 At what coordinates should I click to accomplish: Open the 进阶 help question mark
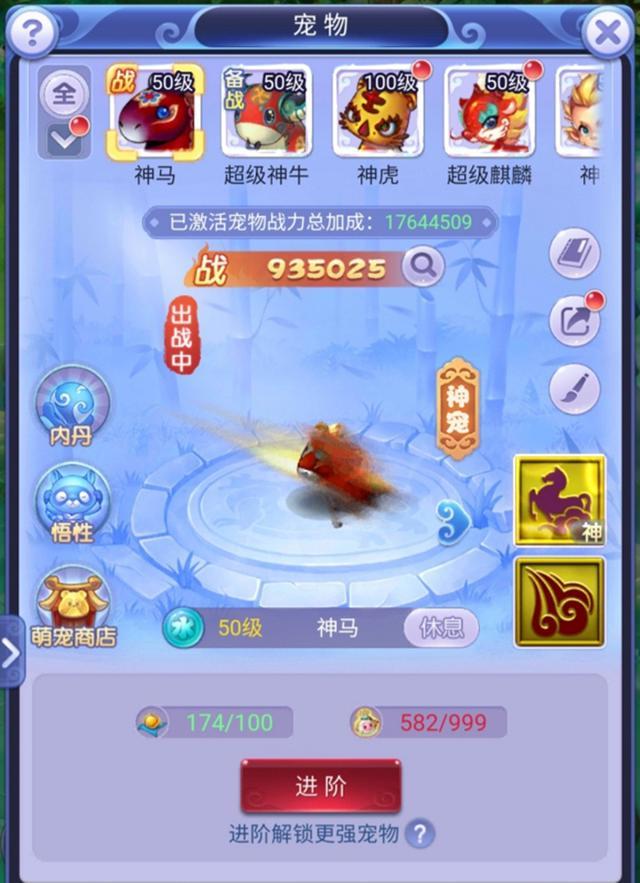pyautogui.click(x=420, y=833)
